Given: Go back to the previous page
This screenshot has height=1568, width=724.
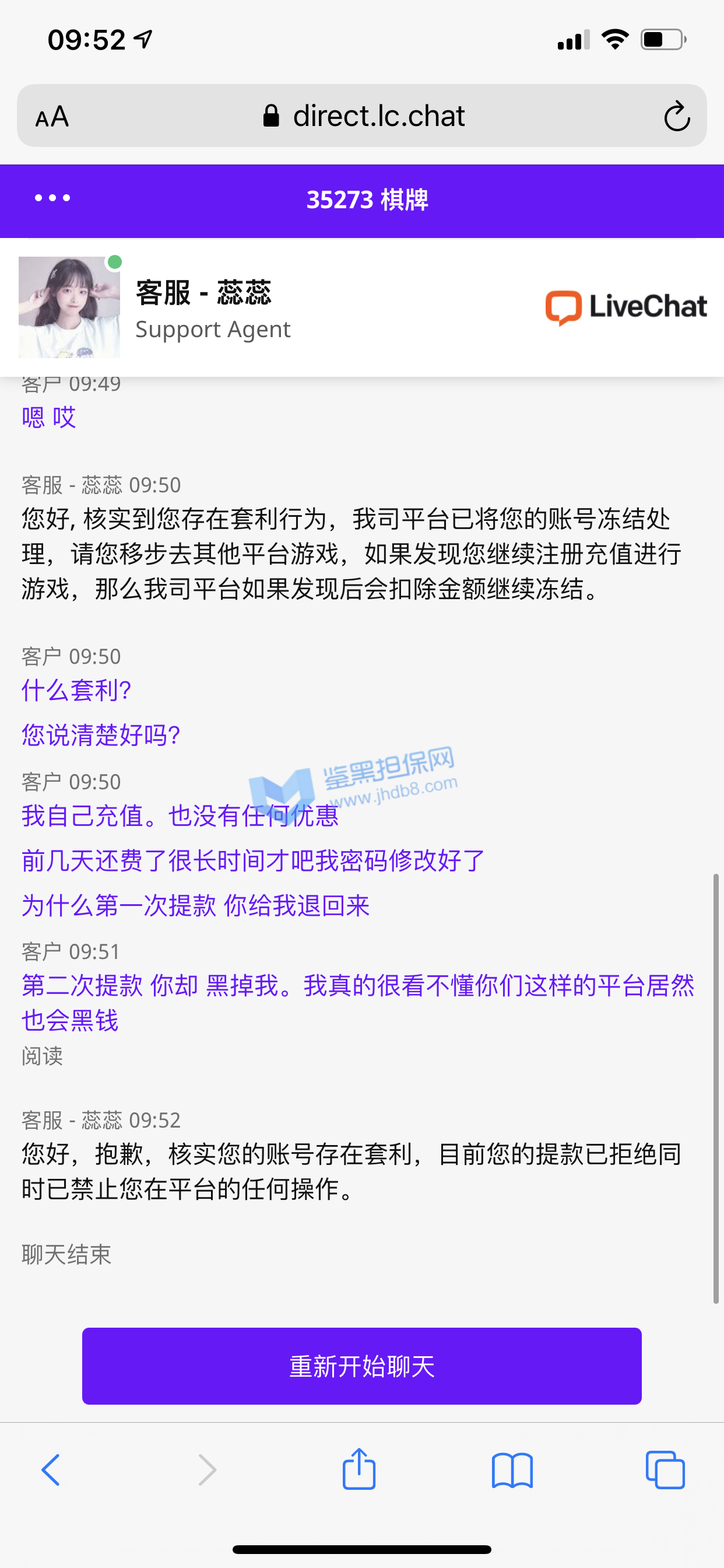Looking at the screenshot, I should [x=51, y=1469].
